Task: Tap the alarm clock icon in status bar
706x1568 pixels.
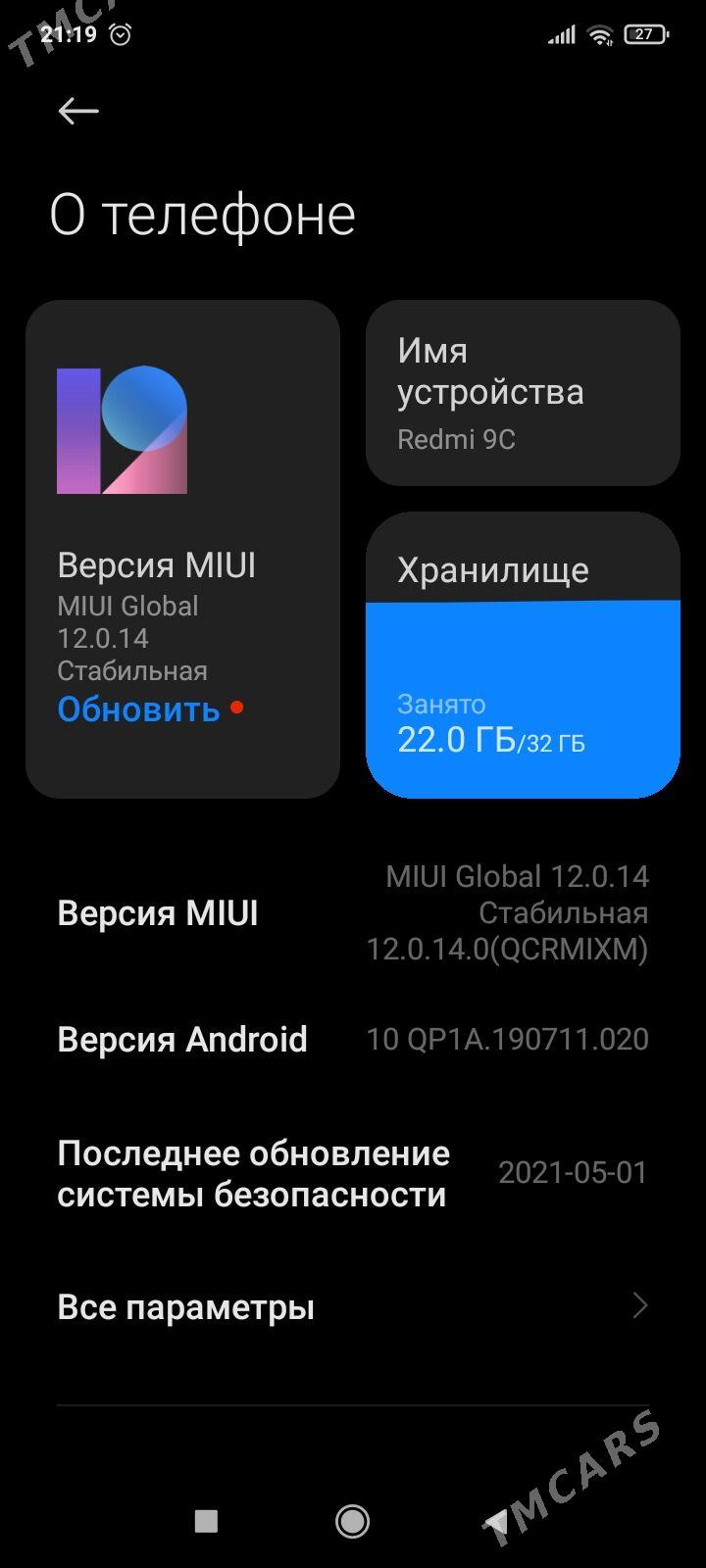Action: point(120,32)
